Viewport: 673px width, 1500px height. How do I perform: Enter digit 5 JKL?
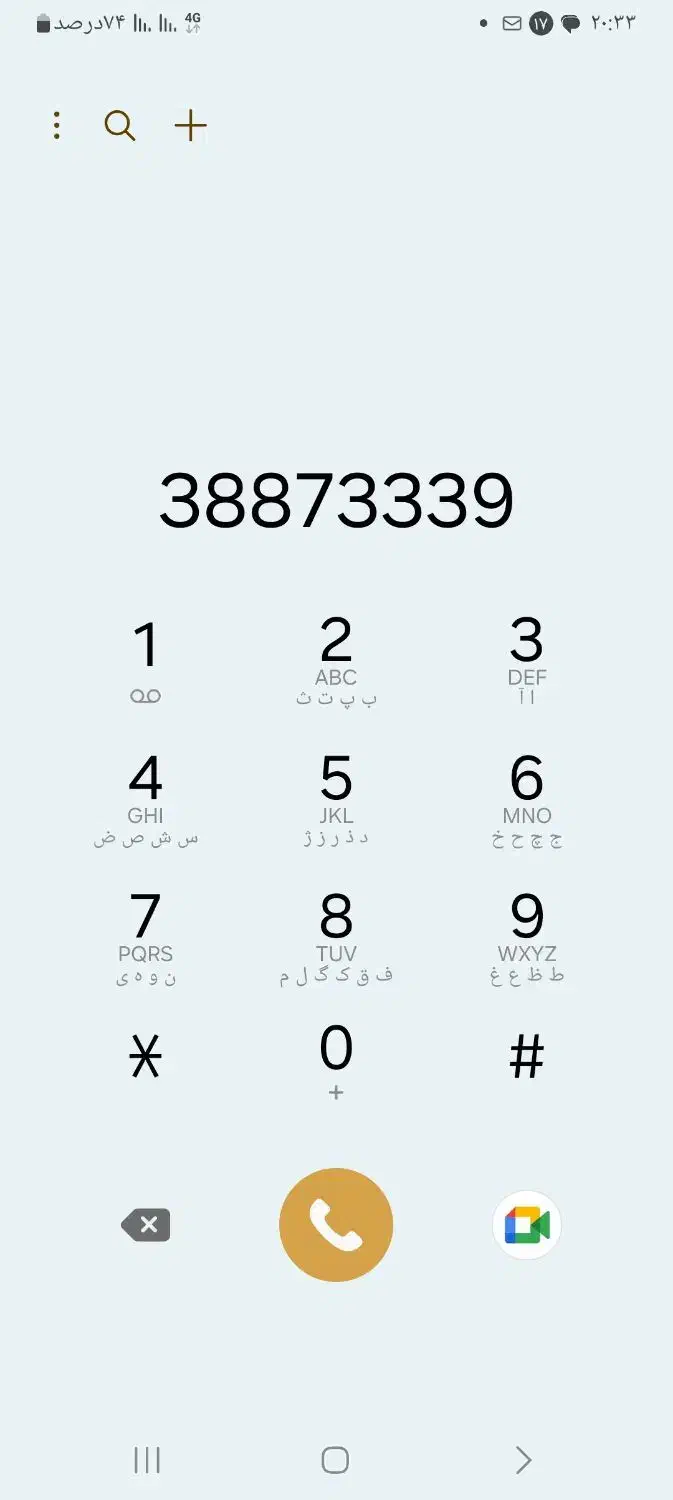(x=336, y=799)
